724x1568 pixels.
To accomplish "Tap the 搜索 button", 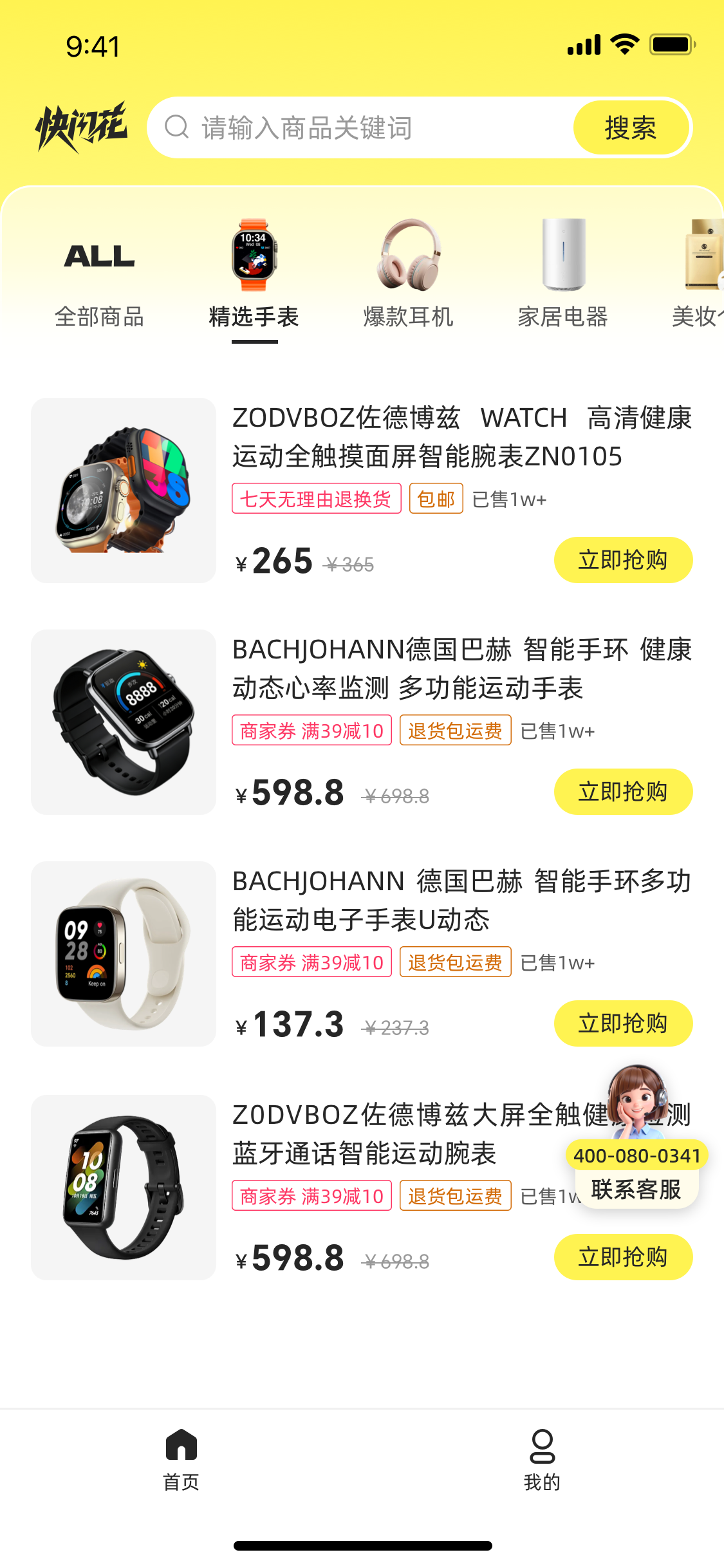I will 630,127.
